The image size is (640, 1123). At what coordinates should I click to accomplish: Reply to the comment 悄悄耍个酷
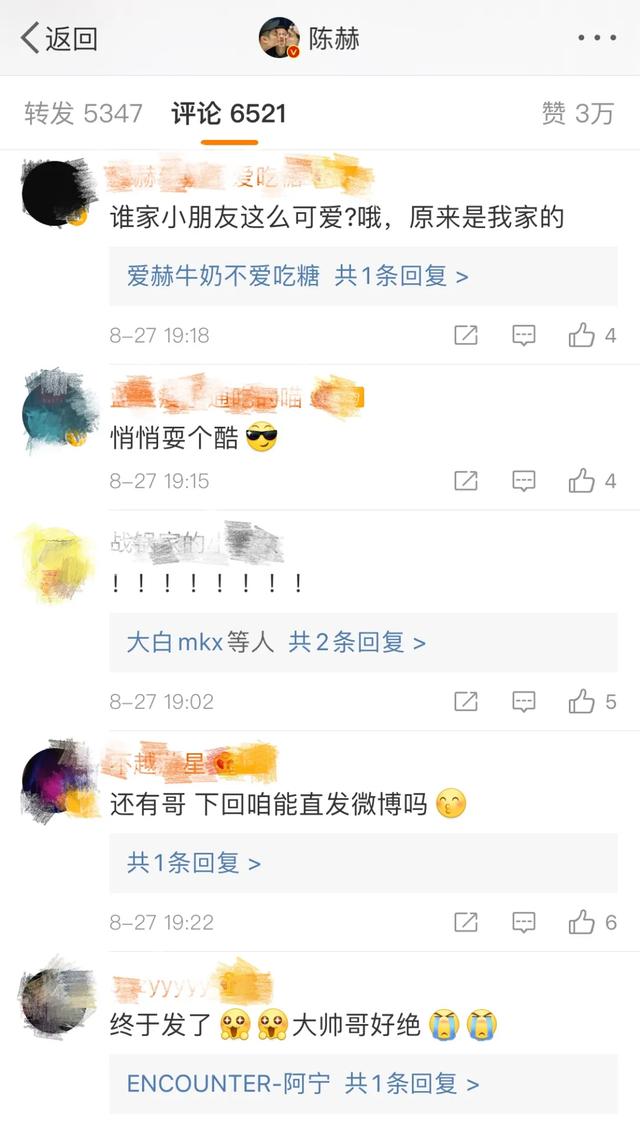[524, 481]
